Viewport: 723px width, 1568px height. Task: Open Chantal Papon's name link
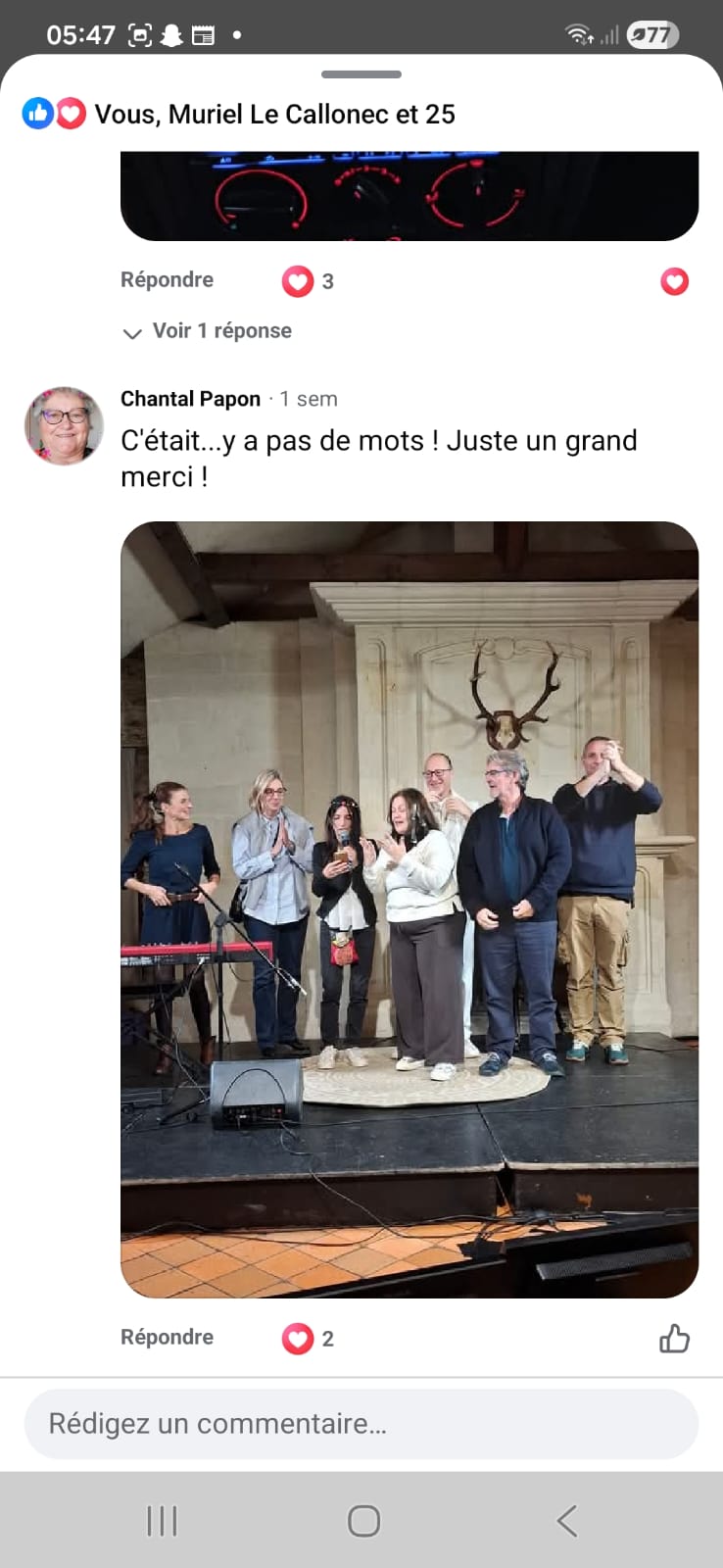(190, 399)
